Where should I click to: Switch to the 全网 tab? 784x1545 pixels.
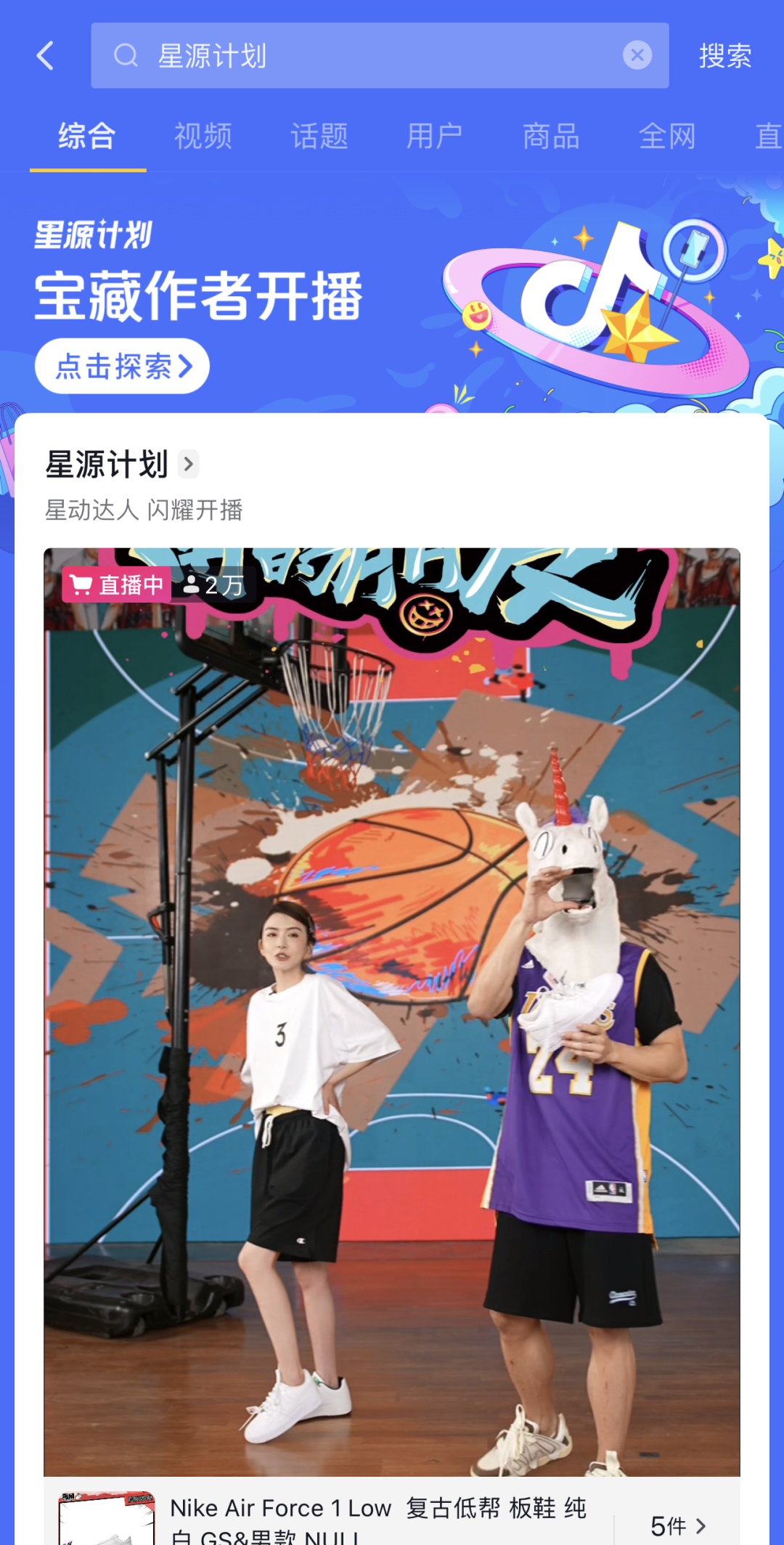667,136
